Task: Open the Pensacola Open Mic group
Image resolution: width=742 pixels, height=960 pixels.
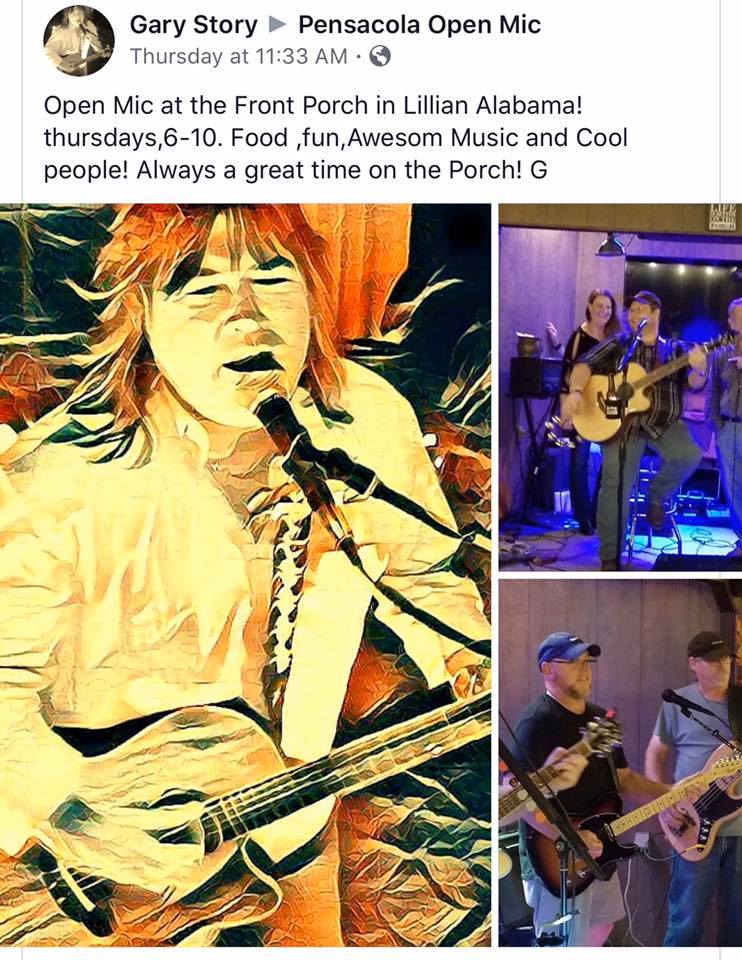Action: pos(419,25)
